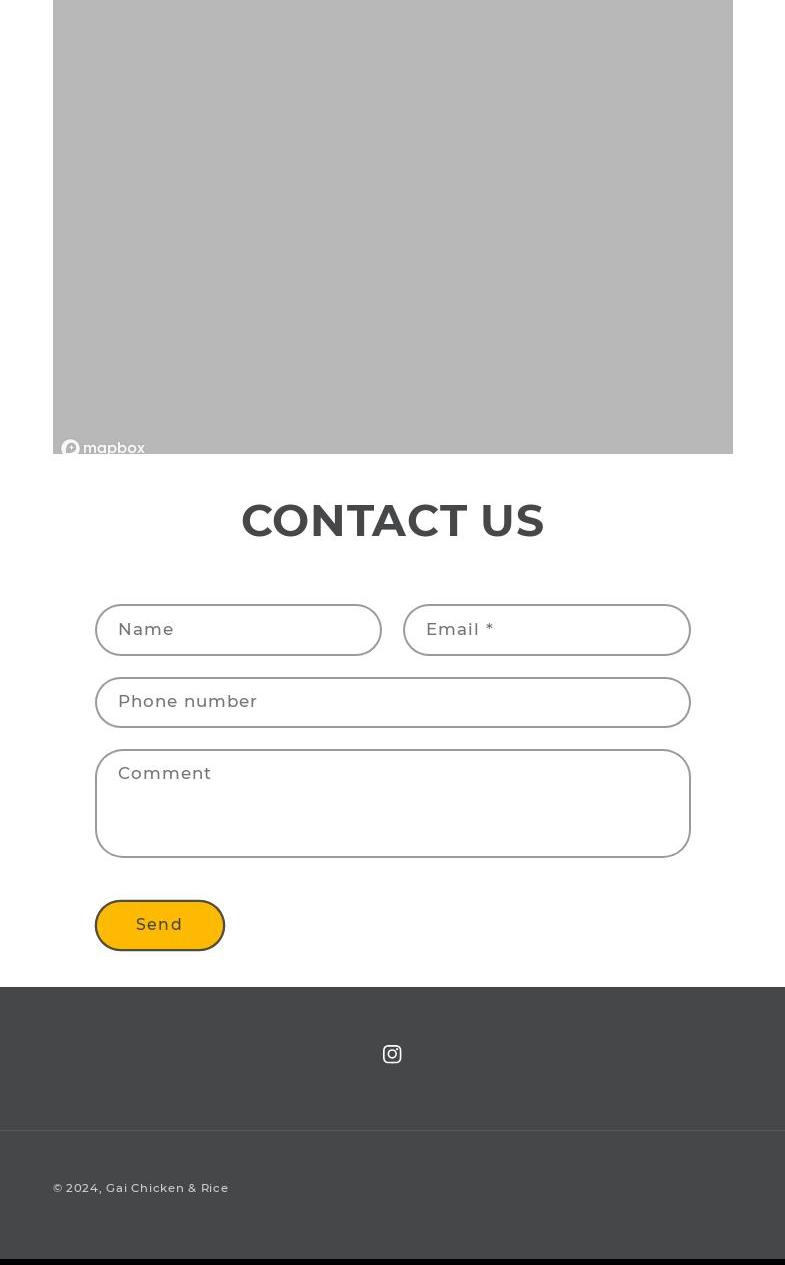Tap the Comment text area
This screenshot has width=785, height=1265.
point(392,803)
